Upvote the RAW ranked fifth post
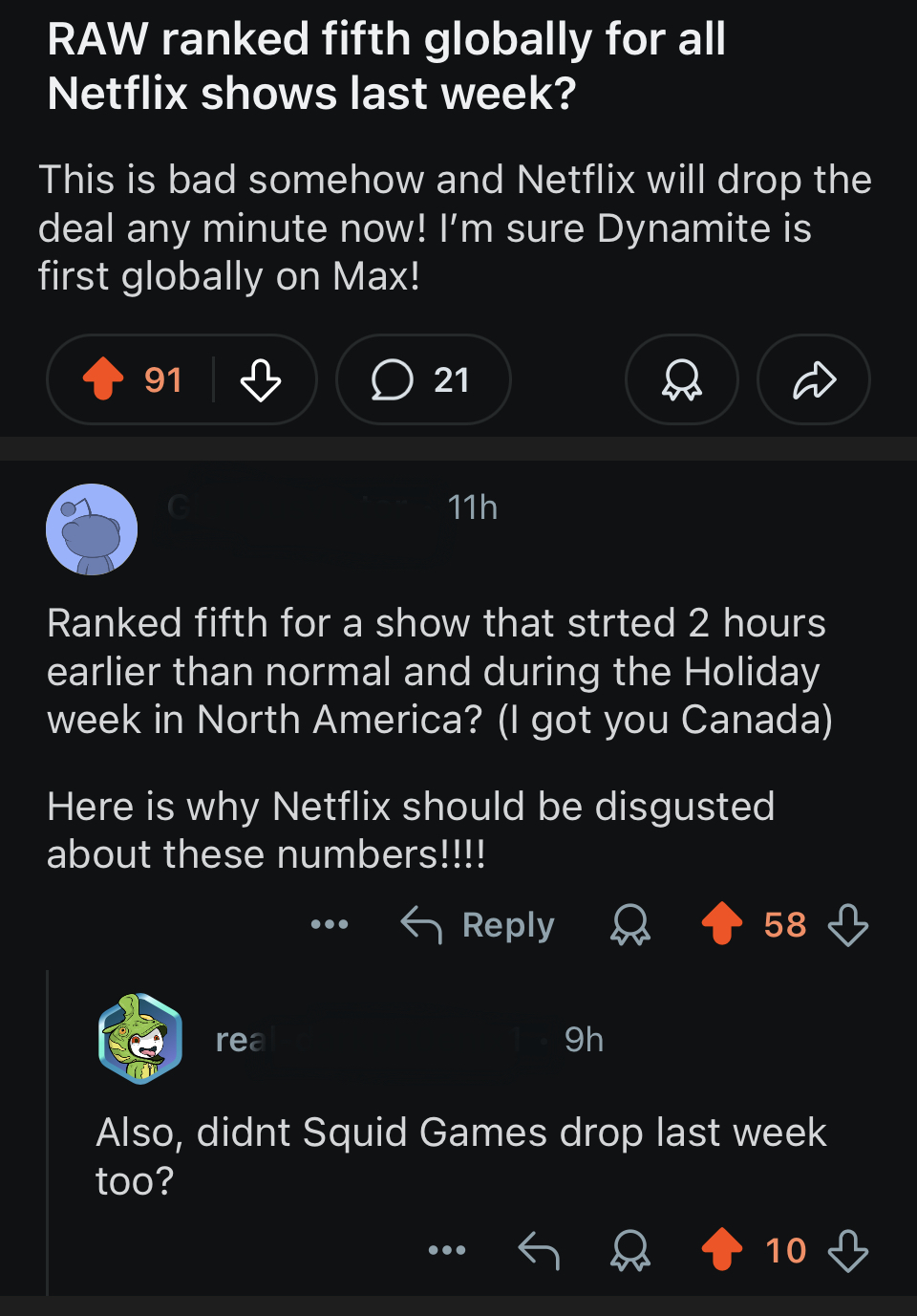 click(103, 379)
